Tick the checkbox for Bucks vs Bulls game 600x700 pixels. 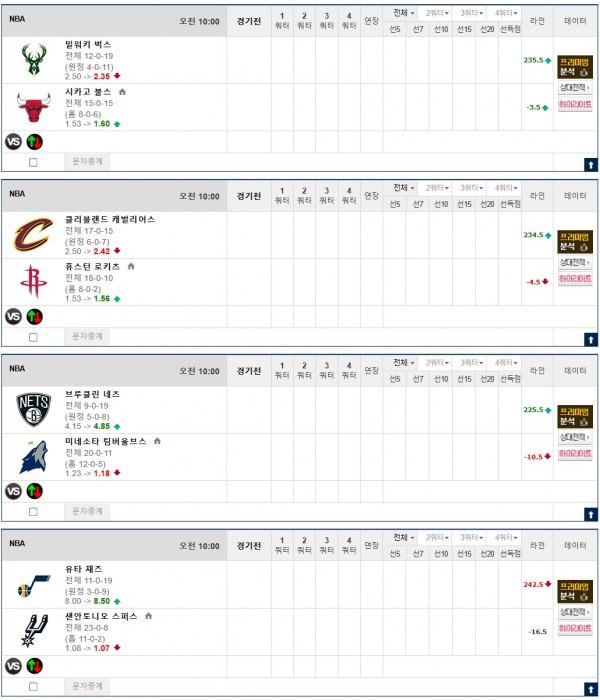pos(34,162)
